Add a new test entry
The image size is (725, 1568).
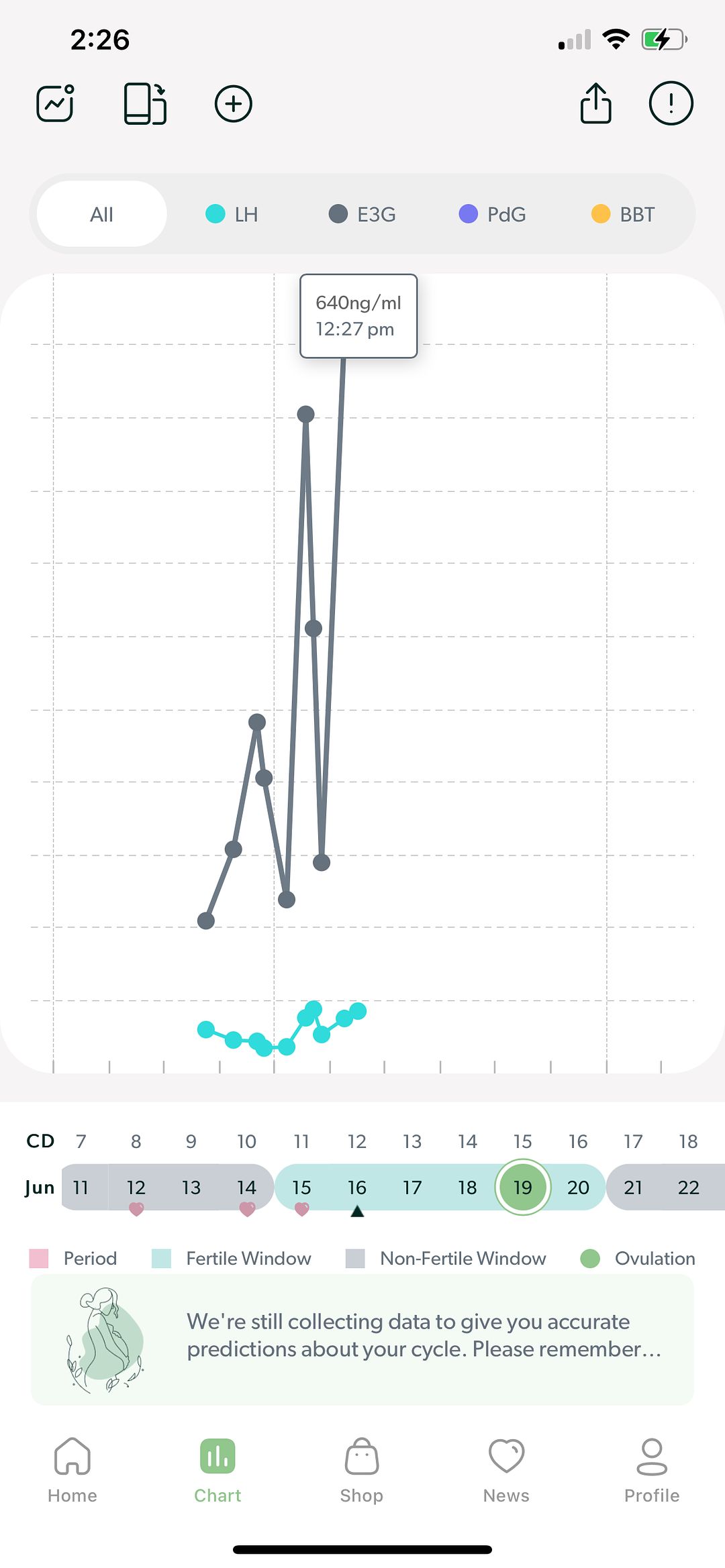point(234,104)
